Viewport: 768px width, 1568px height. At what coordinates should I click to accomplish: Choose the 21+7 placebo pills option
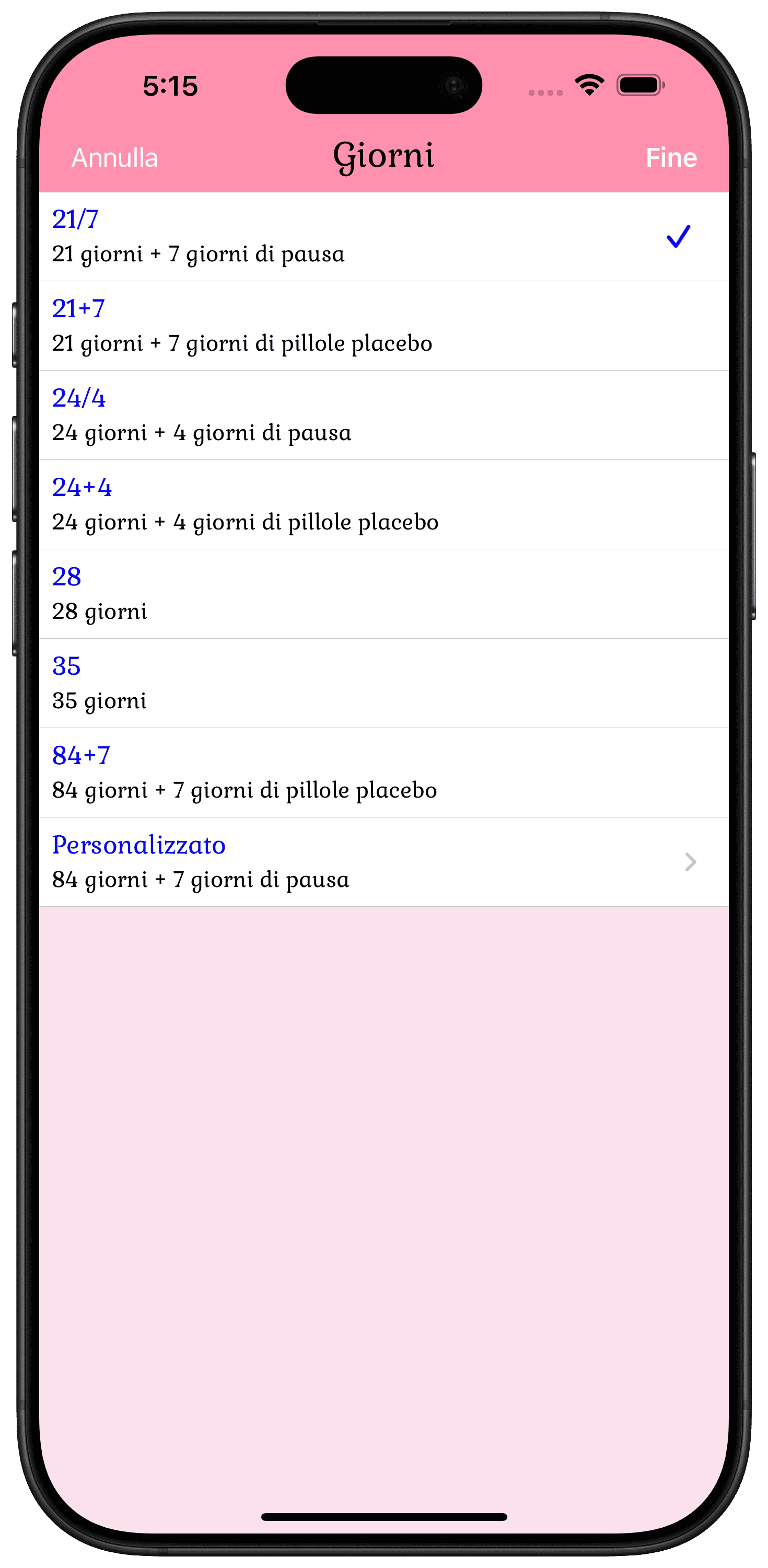pos(383,326)
